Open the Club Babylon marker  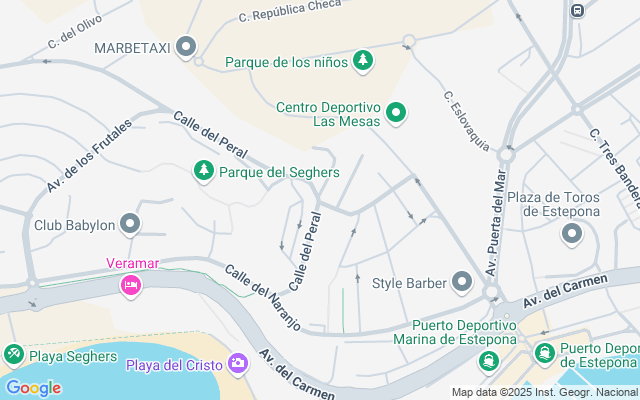[x=130, y=225]
